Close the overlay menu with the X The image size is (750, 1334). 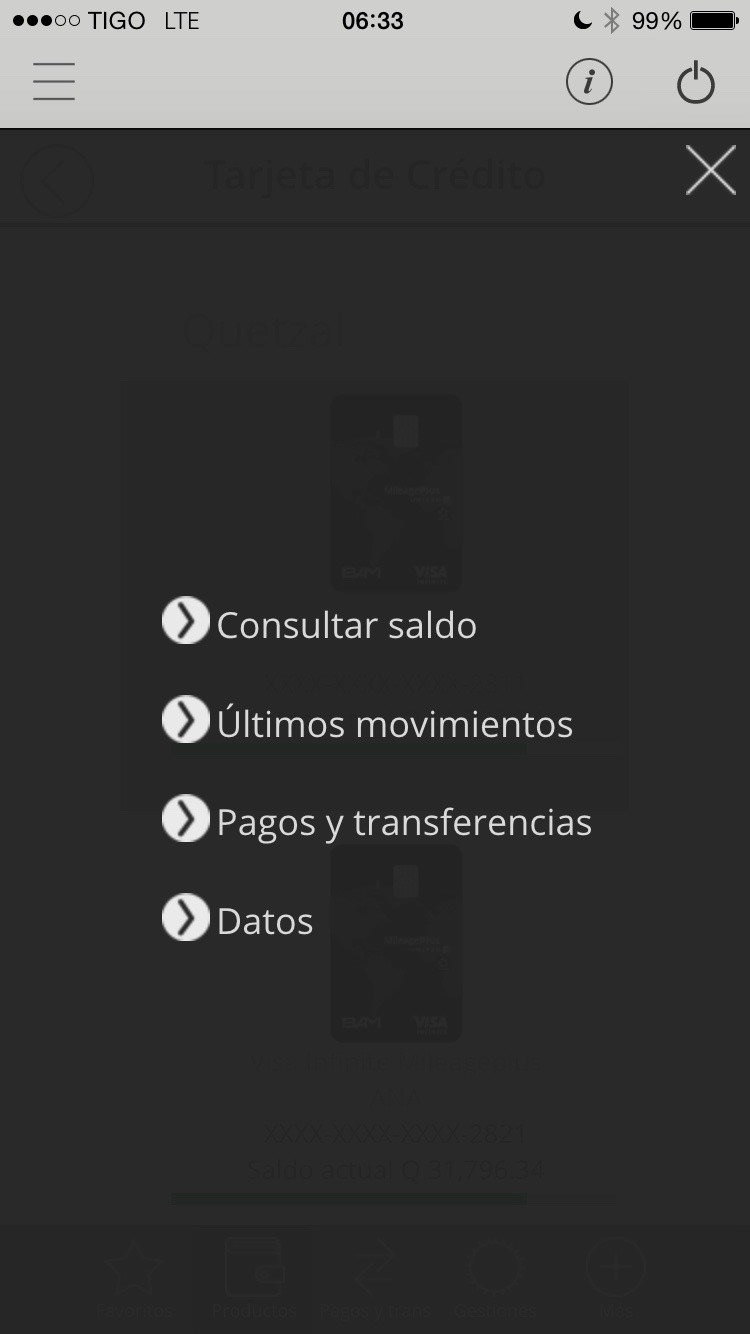(x=711, y=170)
